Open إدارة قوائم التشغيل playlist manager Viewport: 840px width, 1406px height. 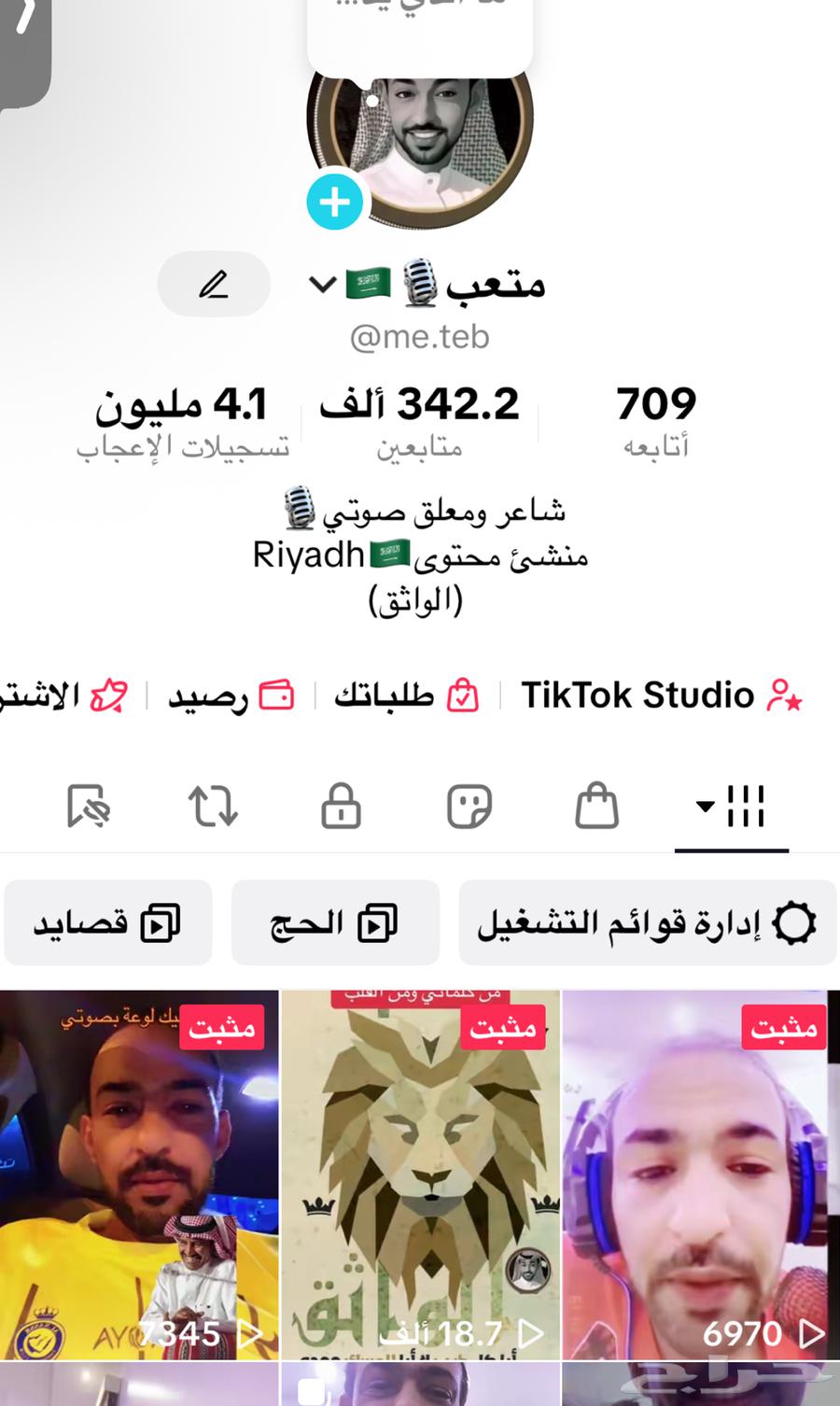(x=647, y=923)
